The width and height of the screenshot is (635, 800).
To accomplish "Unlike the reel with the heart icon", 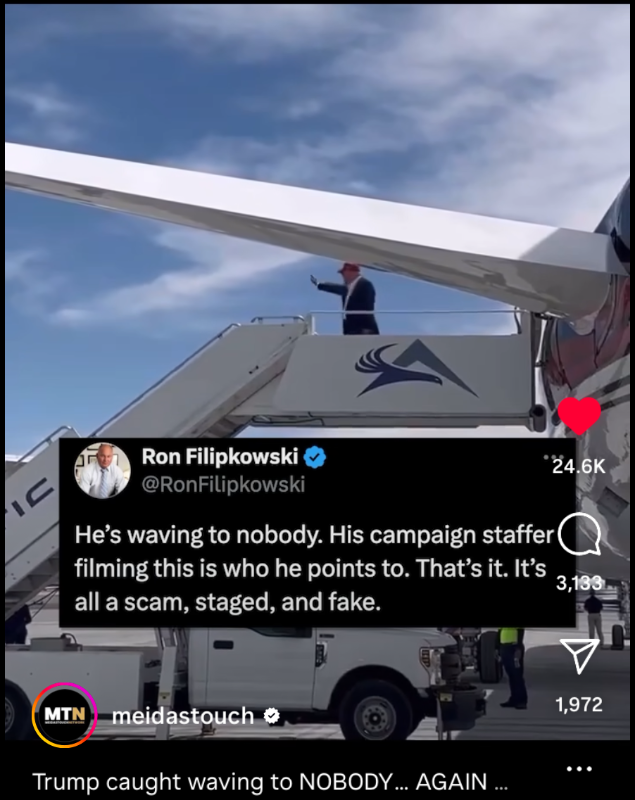I will [x=579, y=416].
